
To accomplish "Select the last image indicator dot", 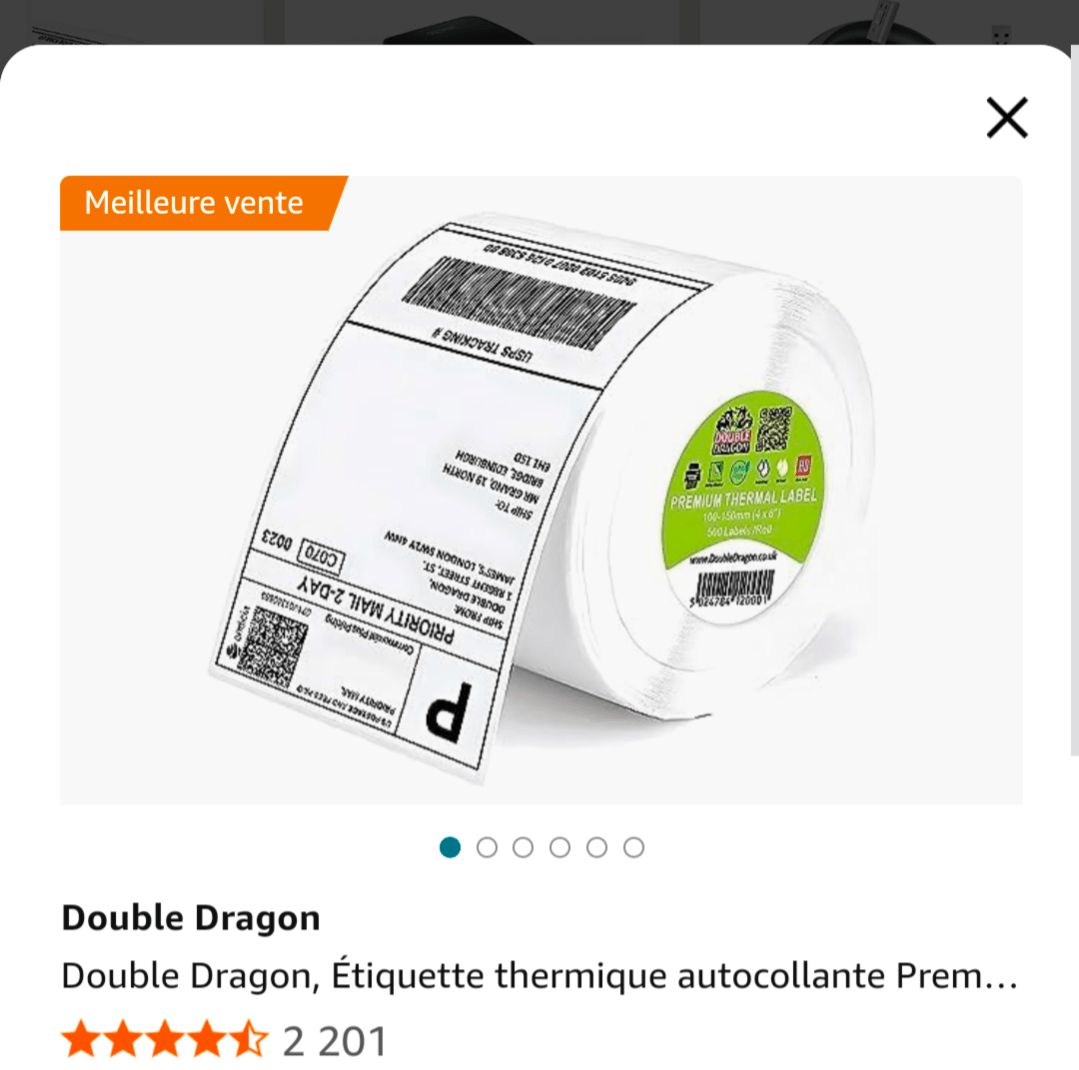I will (x=634, y=848).
